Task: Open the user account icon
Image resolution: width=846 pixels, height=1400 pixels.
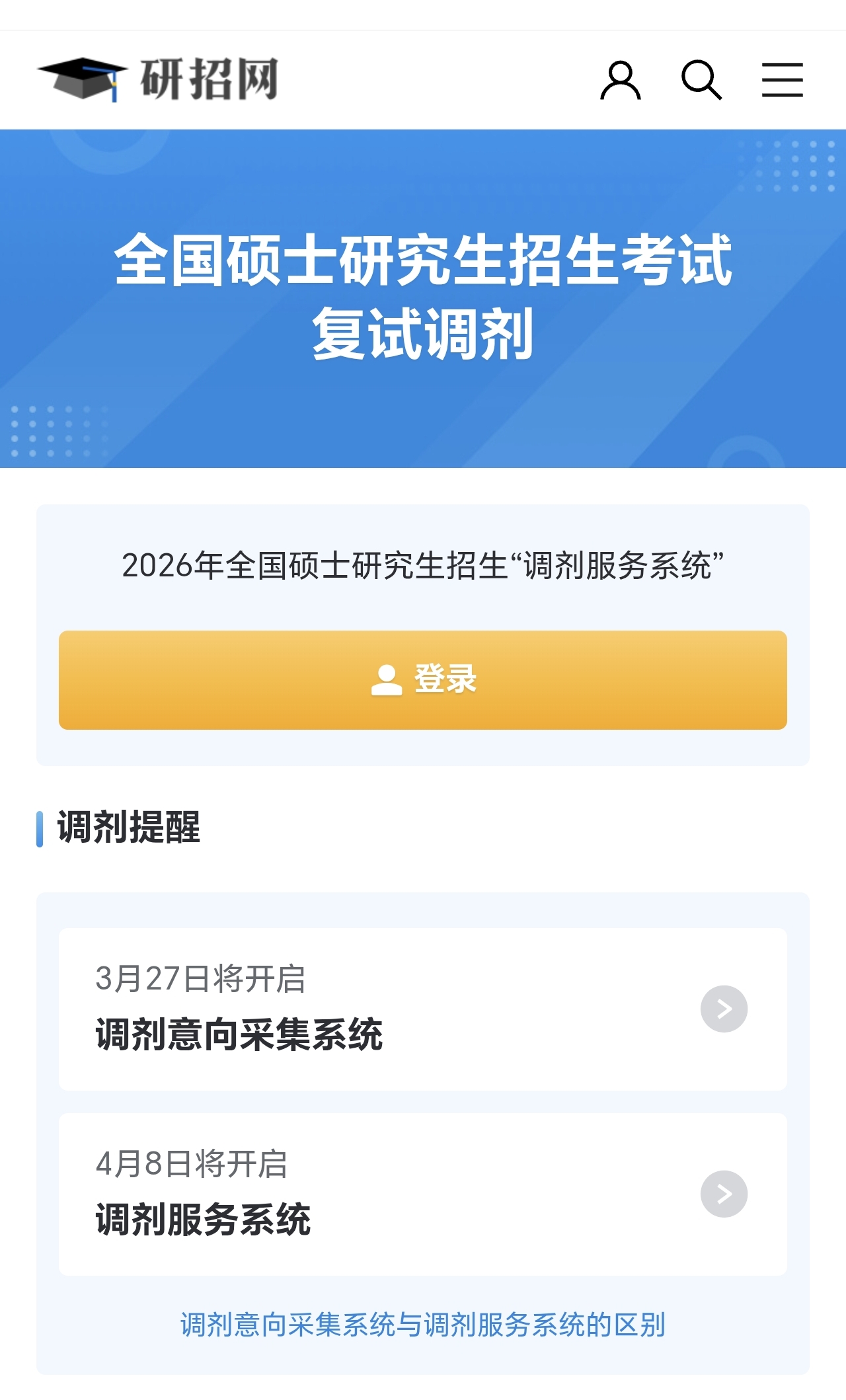Action: tap(620, 80)
